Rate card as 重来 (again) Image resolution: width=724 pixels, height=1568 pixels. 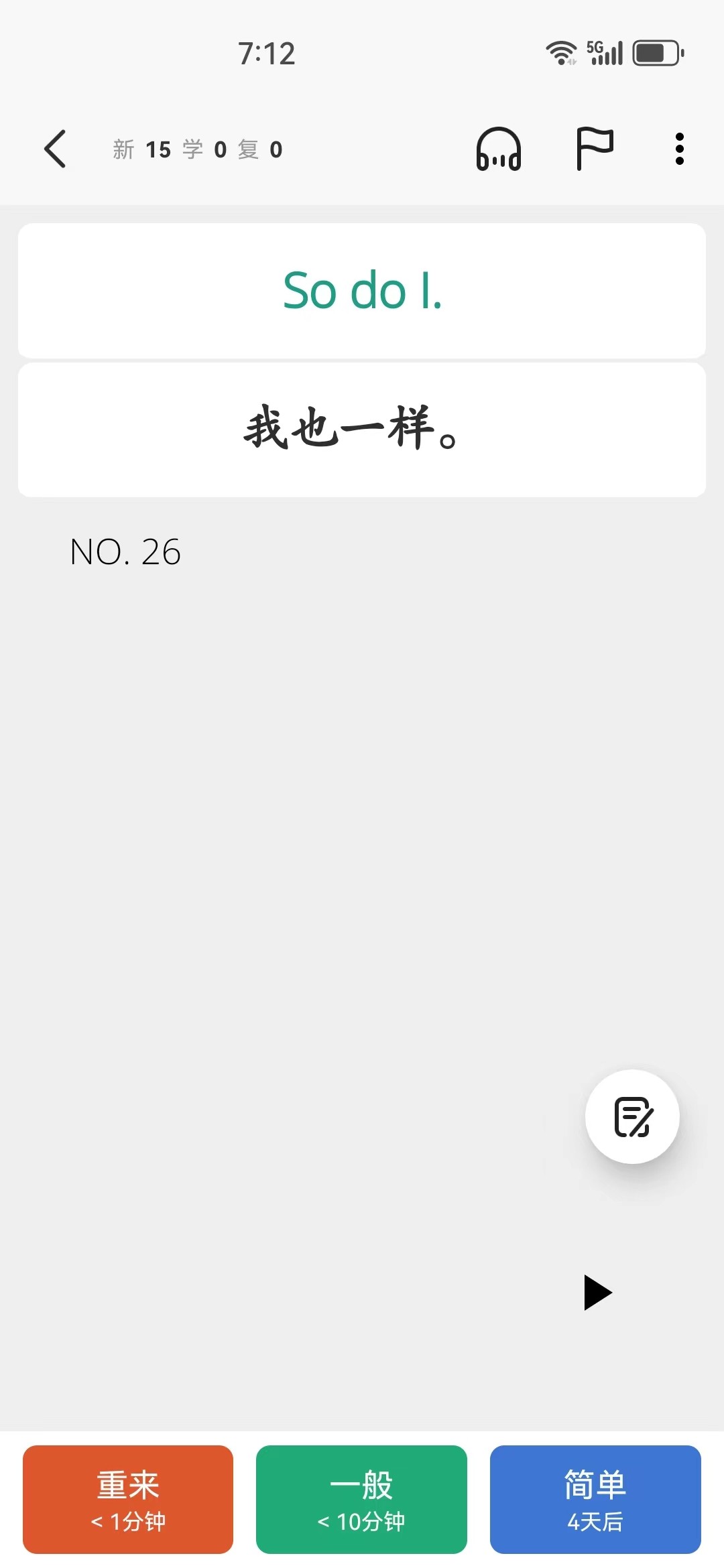pyautogui.click(x=128, y=1500)
